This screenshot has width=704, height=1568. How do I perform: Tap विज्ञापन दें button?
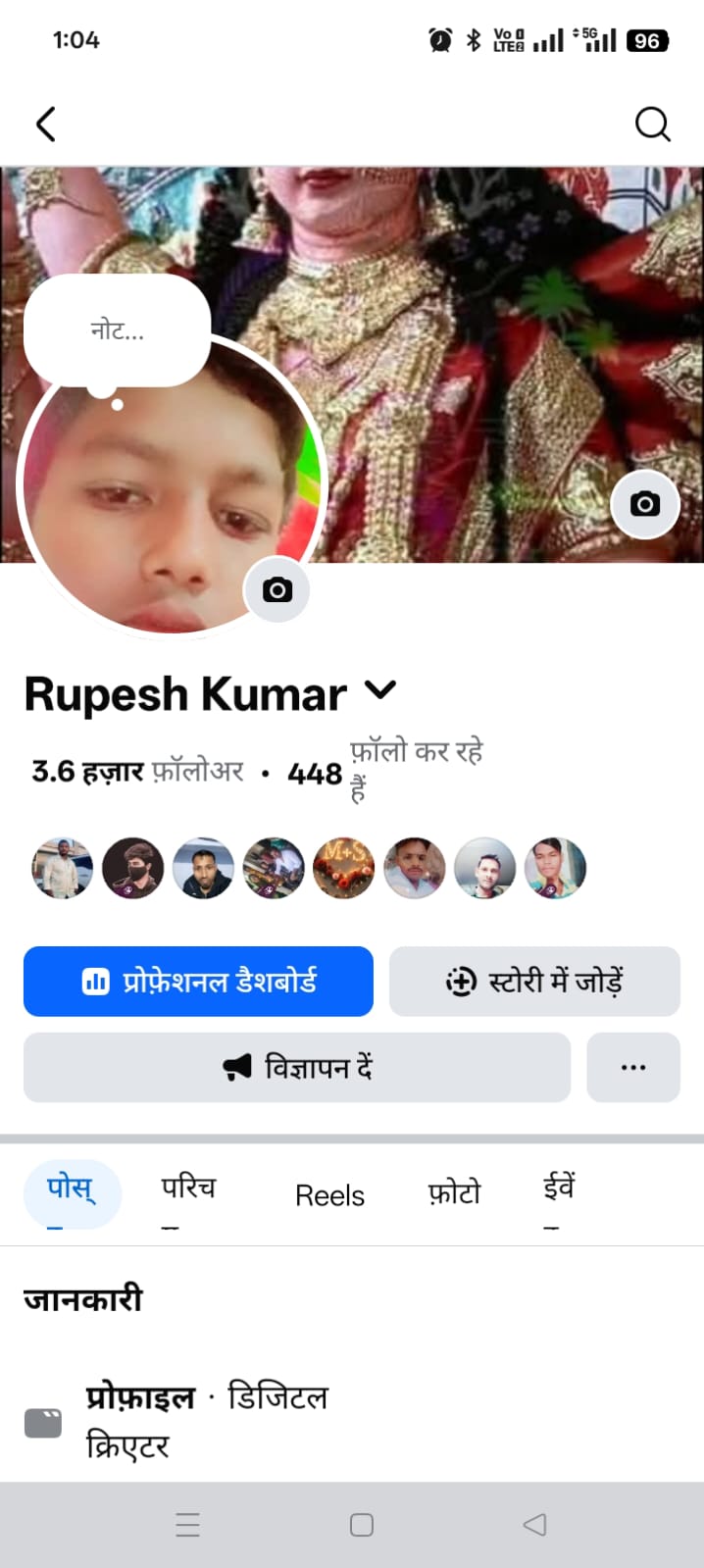point(297,1067)
